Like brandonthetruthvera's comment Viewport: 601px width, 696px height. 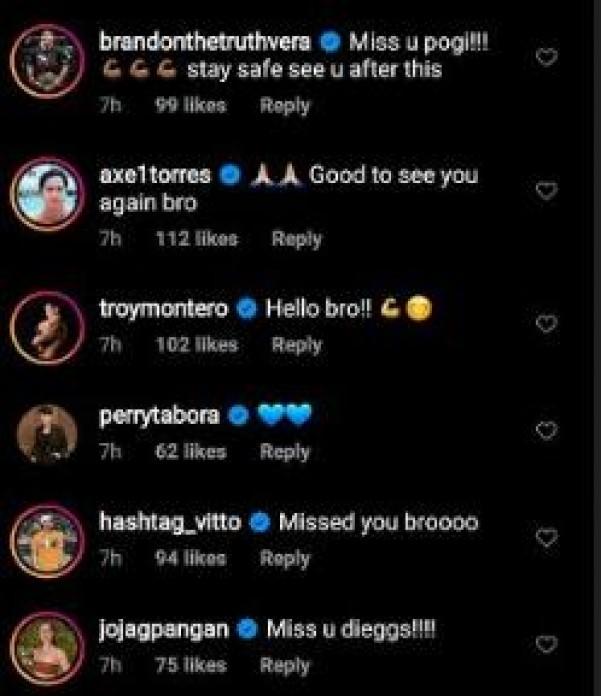coord(547,58)
